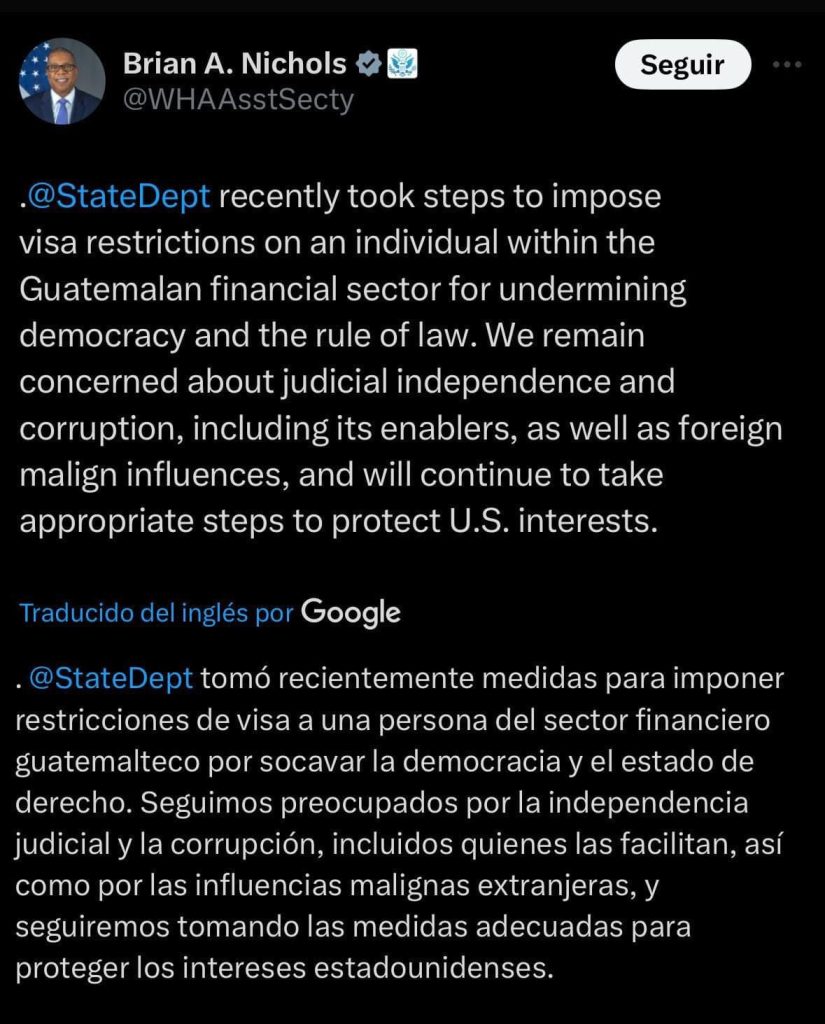View the profile via the name Brian A. Nichols

235,64
